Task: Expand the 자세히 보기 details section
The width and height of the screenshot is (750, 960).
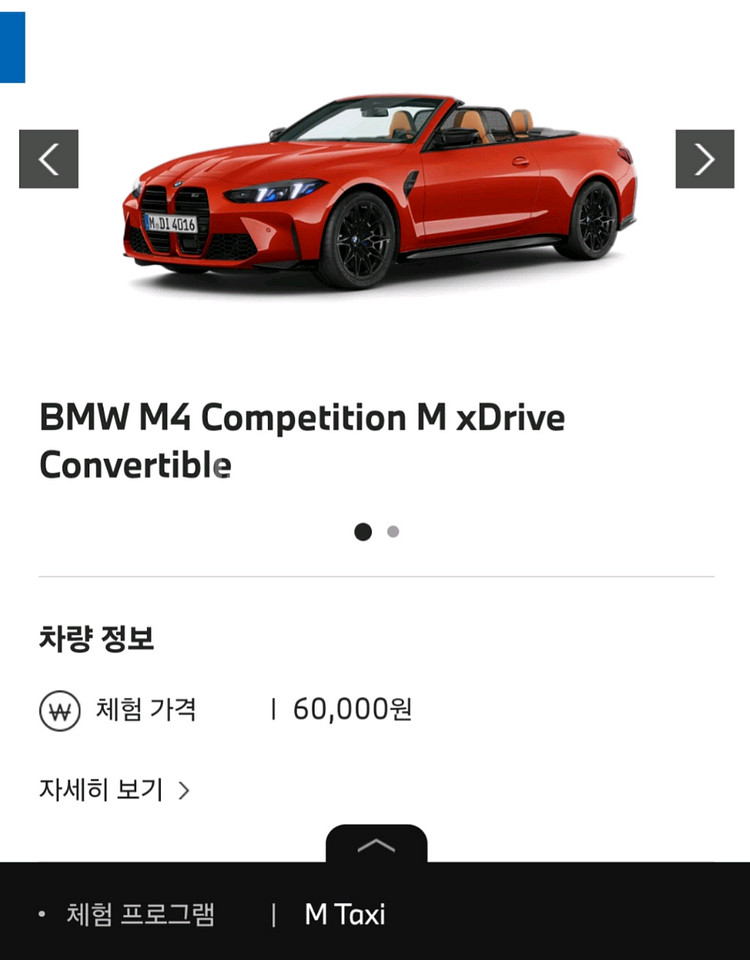Action: (x=100, y=789)
